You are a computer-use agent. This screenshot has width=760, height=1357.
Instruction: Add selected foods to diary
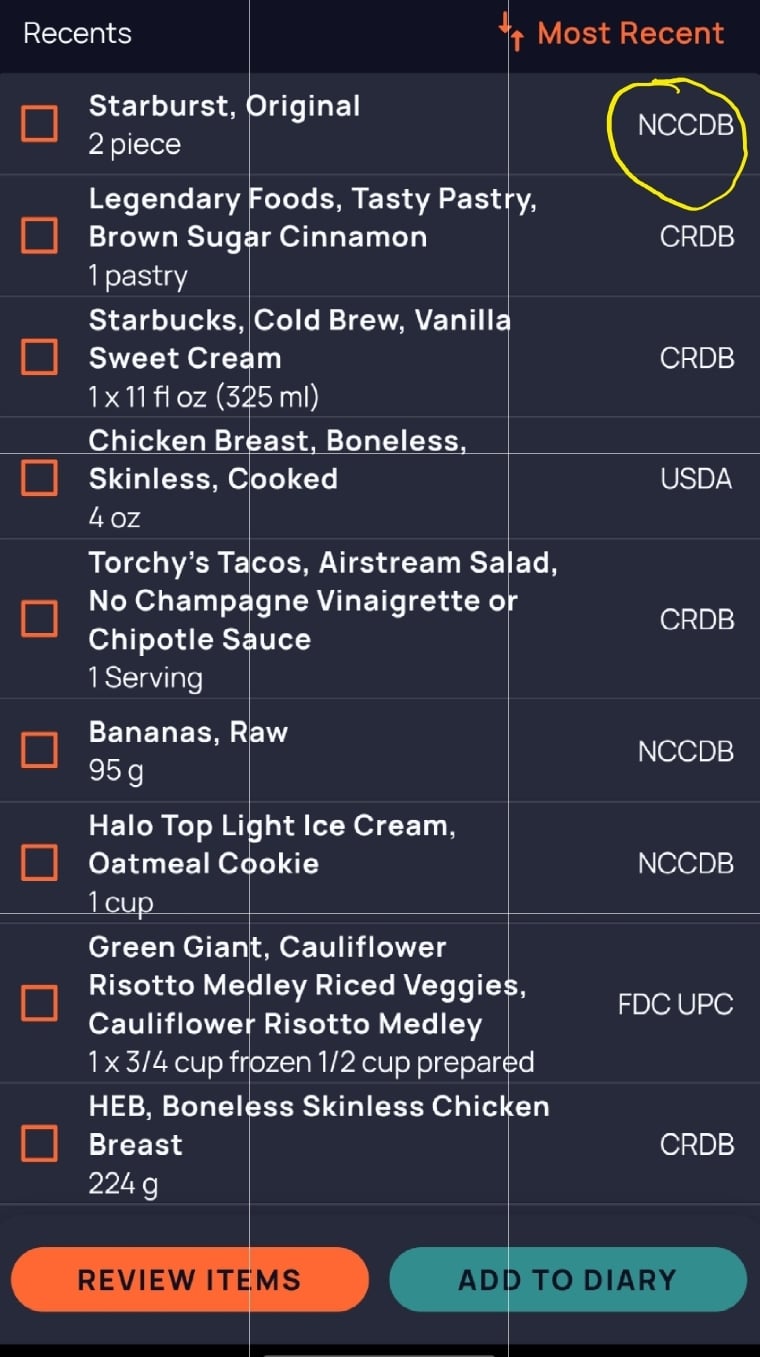point(568,1279)
